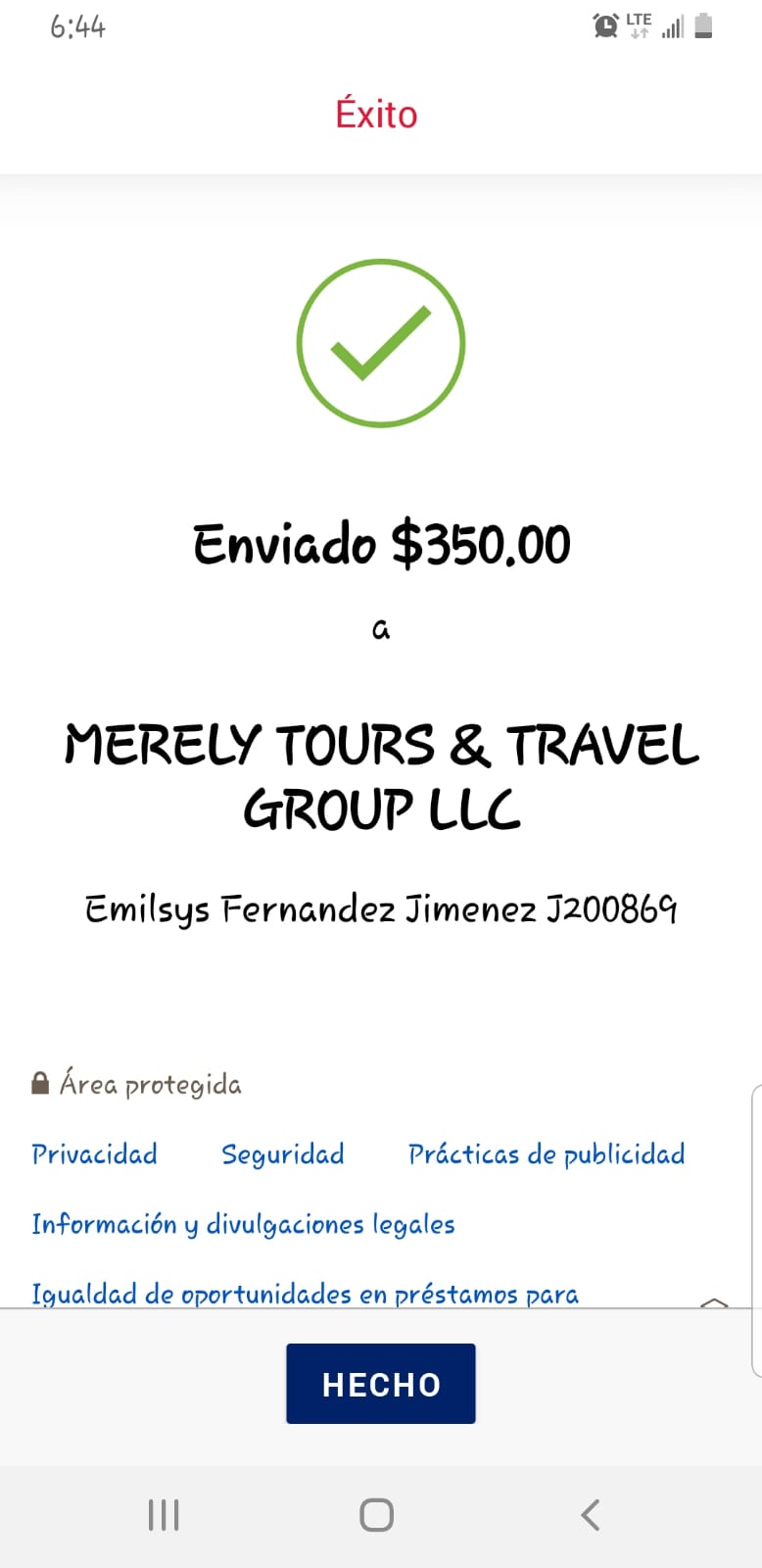Open Igualdad de oportunidades en préstamos link
Image resolution: width=762 pixels, height=1568 pixels.
(305, 1294)
